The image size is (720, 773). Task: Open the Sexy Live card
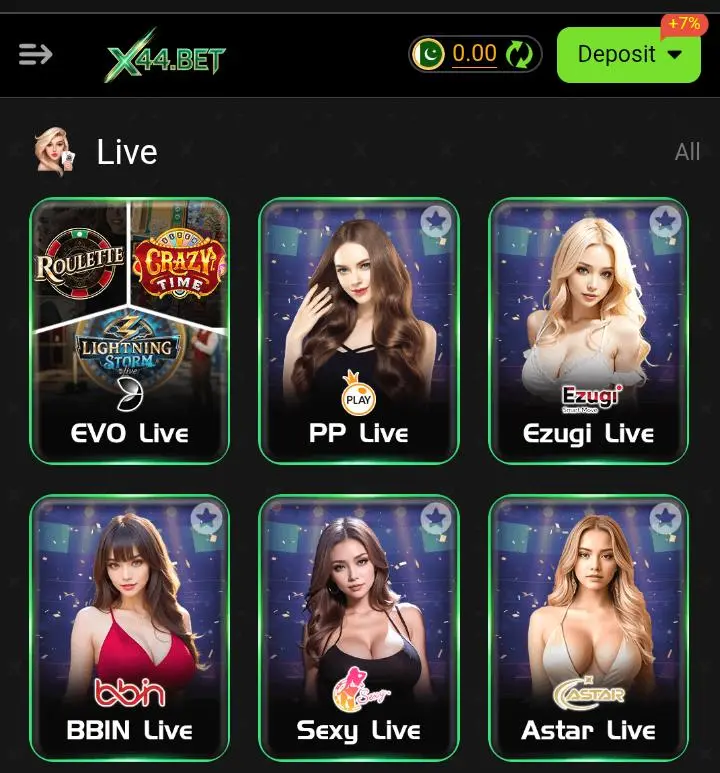tap(359, 630)
